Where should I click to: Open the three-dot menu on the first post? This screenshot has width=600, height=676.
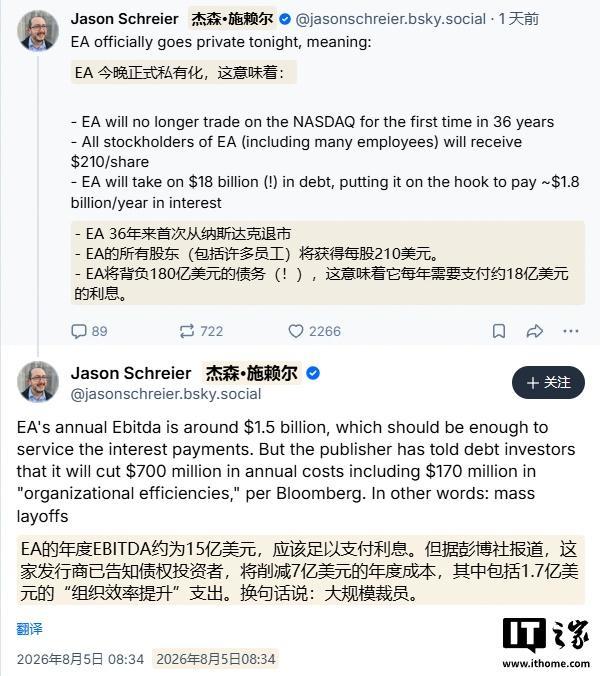571,331
